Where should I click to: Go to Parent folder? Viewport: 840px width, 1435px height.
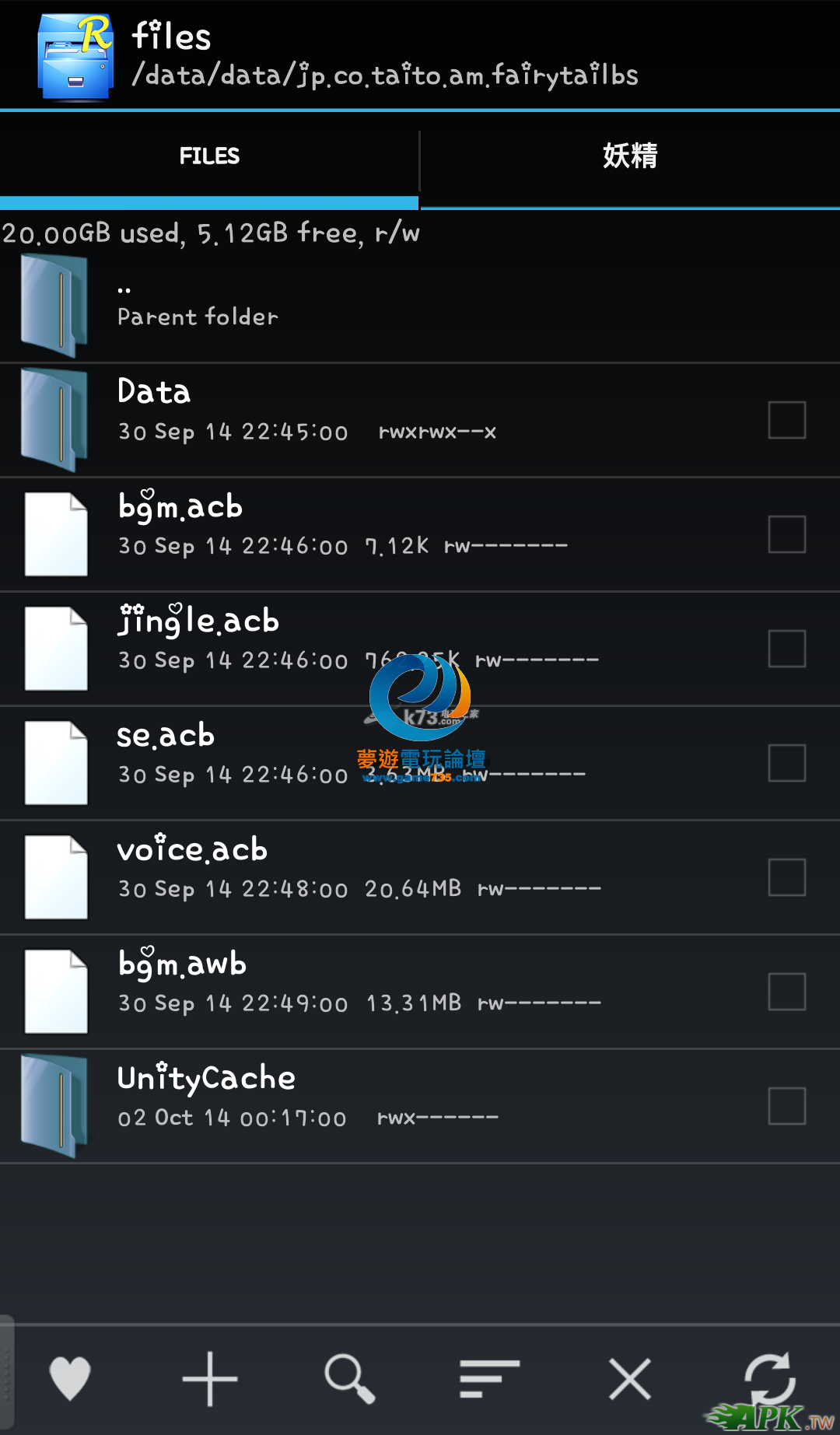click(x=198, y=306)
